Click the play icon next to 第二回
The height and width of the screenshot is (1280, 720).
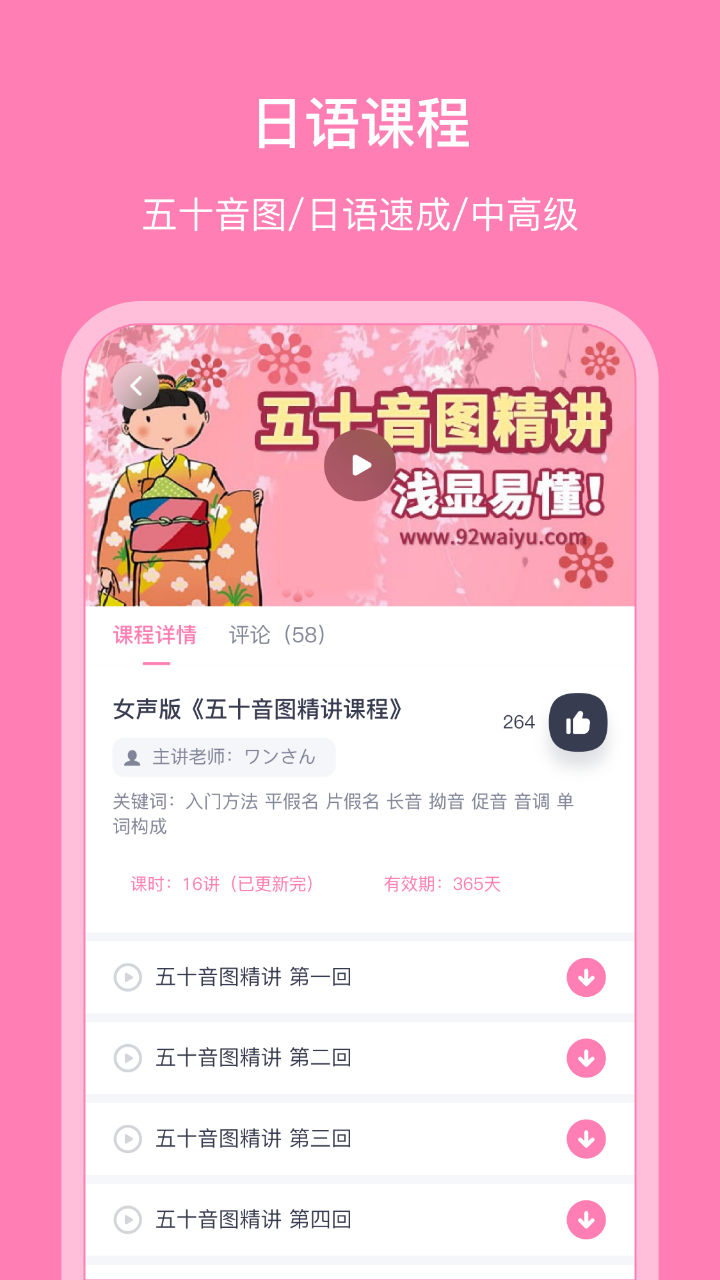click(x=126, y=1058)
